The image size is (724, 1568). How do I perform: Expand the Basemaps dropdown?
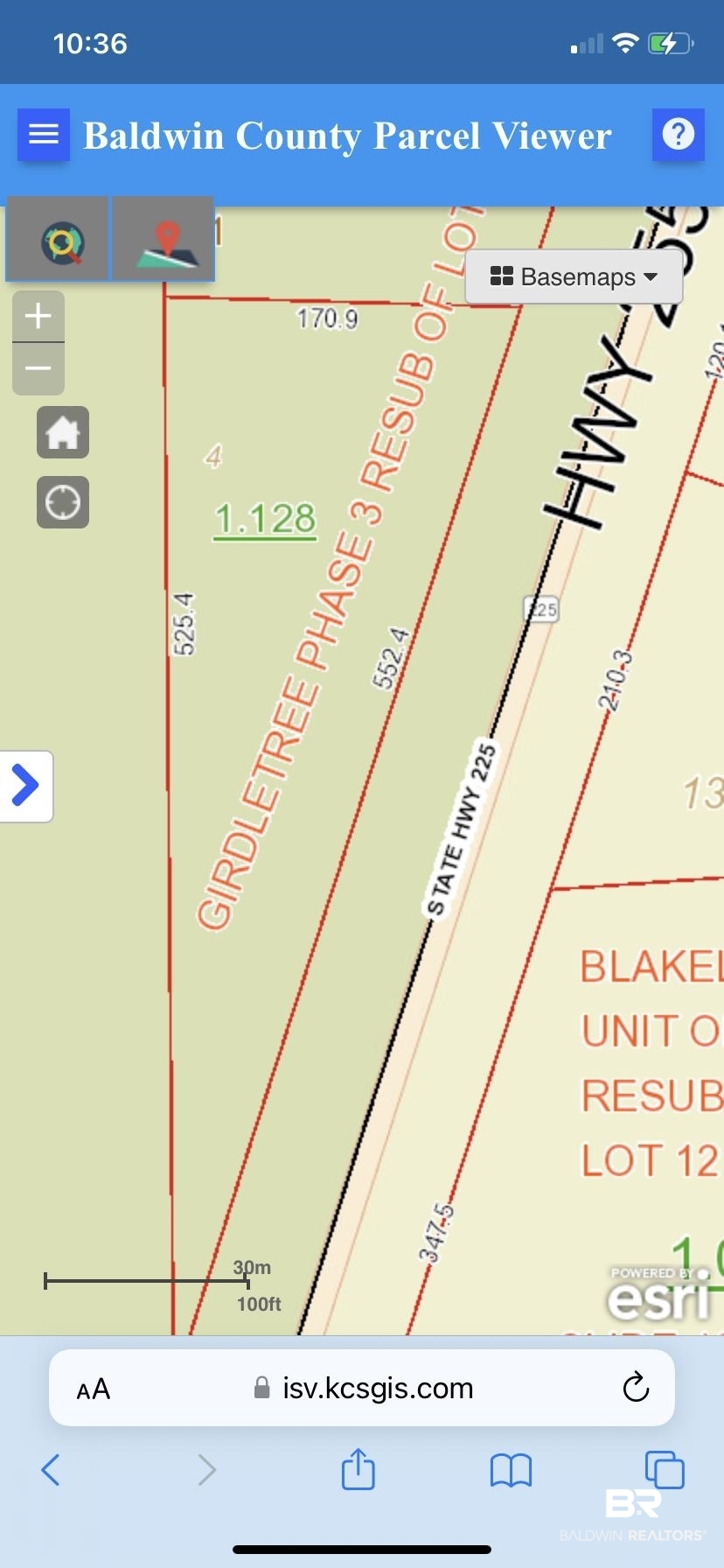[x=574, y=277]
